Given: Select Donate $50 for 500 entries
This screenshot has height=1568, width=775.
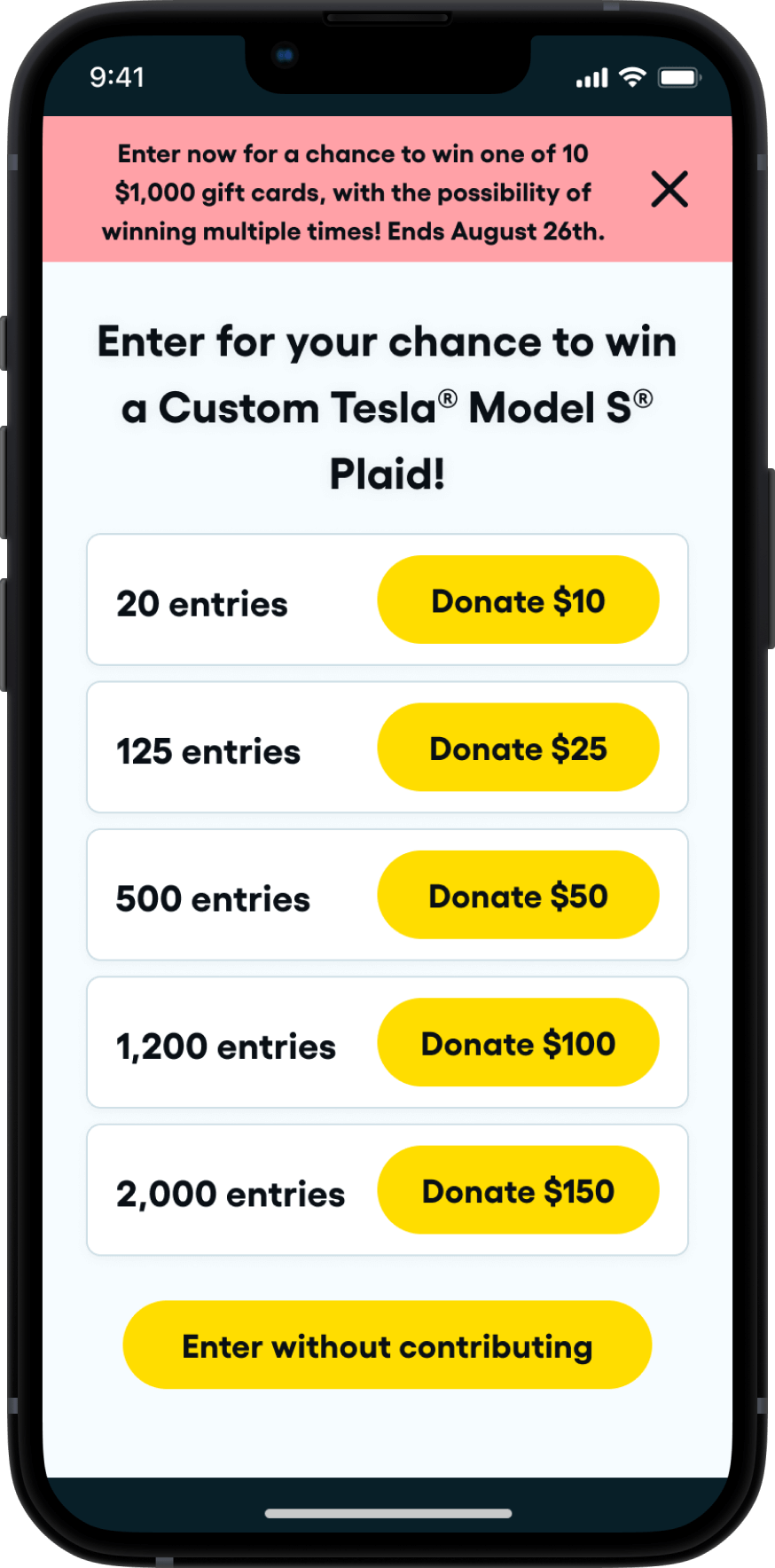Looking at the screenshot, I should point(518,896).
